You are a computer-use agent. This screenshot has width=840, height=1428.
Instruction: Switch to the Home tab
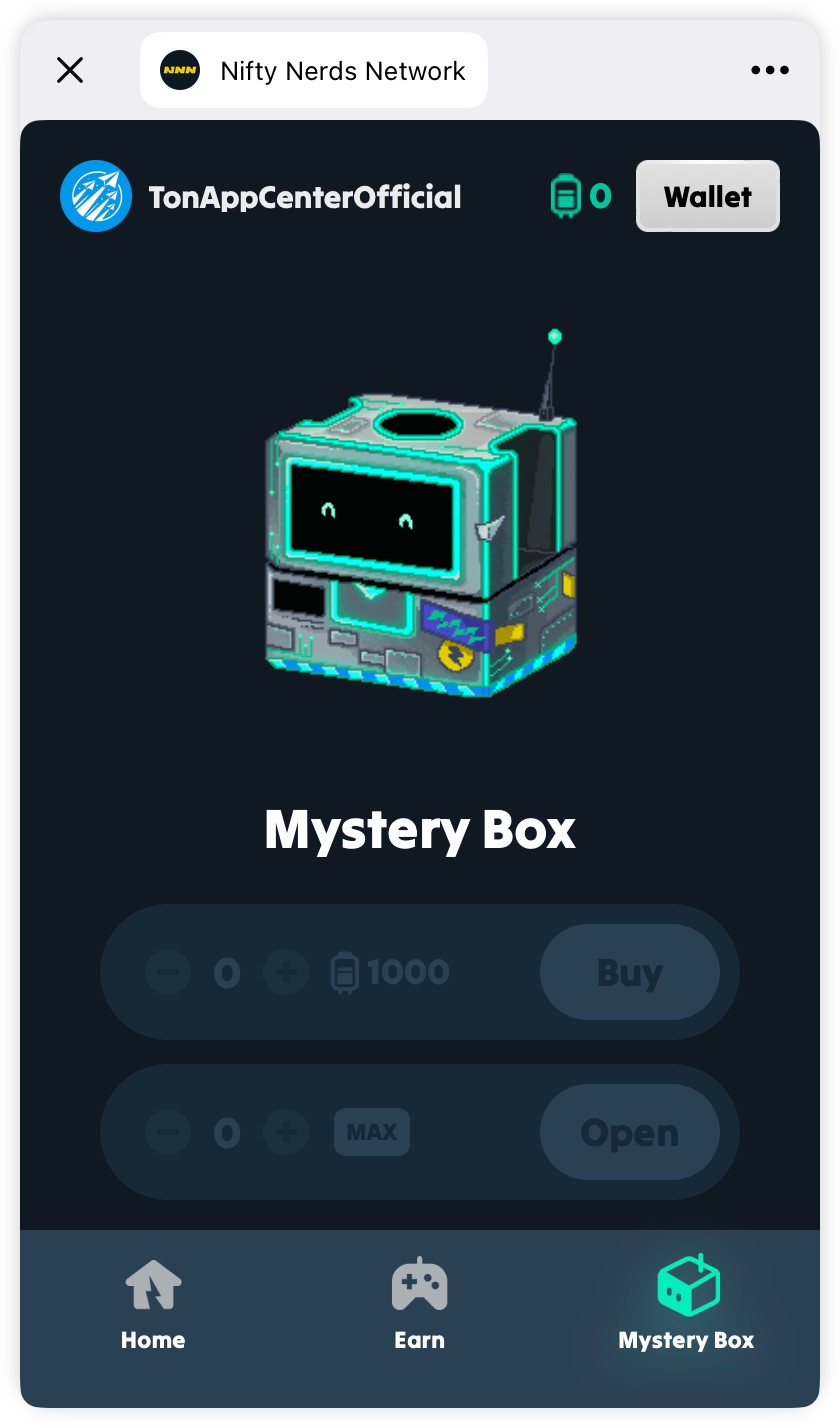[x=153, y=1305]
